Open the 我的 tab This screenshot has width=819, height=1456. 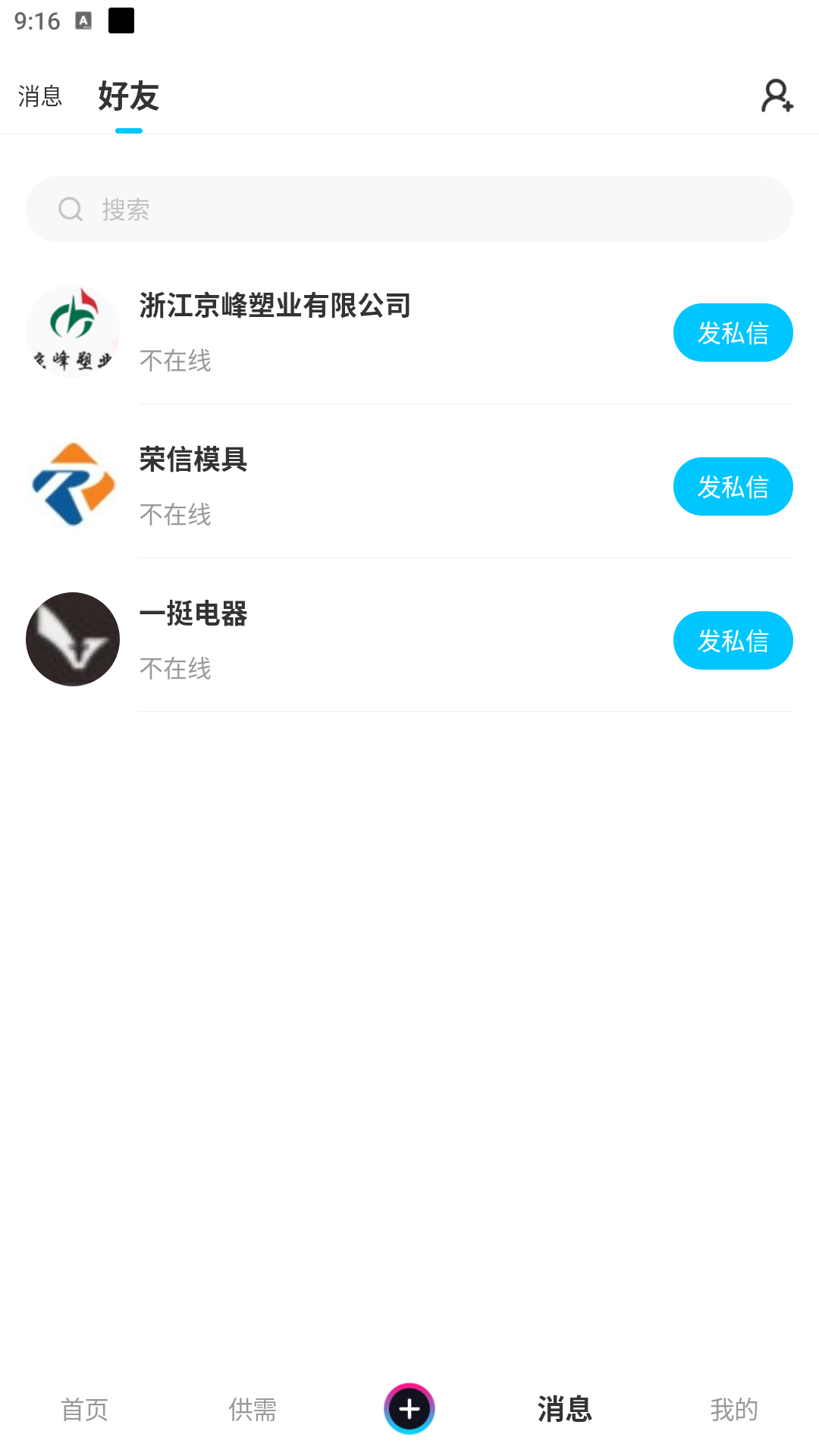coord(734,1410)
